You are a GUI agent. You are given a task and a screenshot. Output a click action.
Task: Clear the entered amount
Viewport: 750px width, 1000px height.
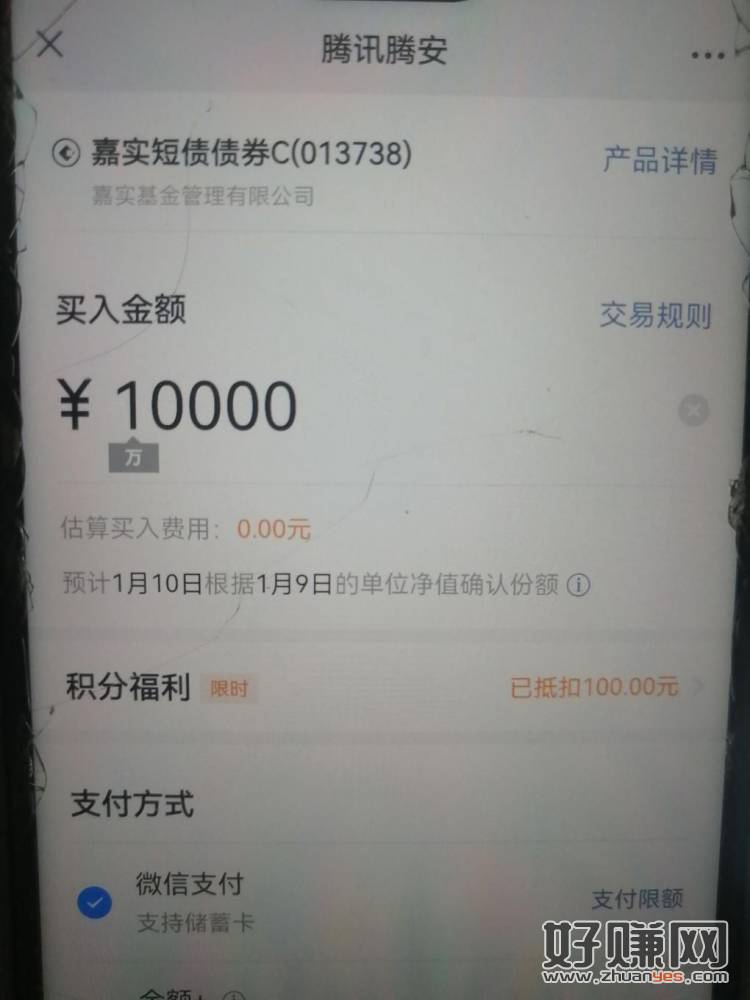693,410
